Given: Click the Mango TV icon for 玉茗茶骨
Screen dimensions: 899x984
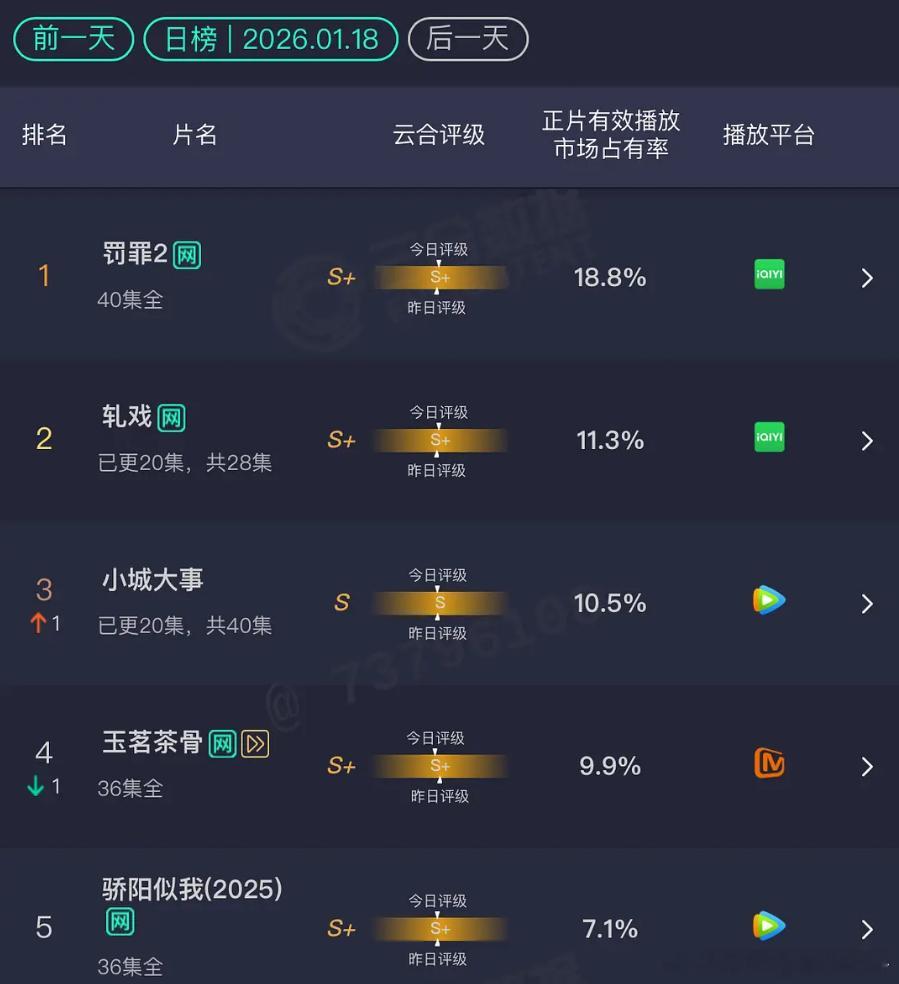Looking at the screenshot, I should pos(768,764).
